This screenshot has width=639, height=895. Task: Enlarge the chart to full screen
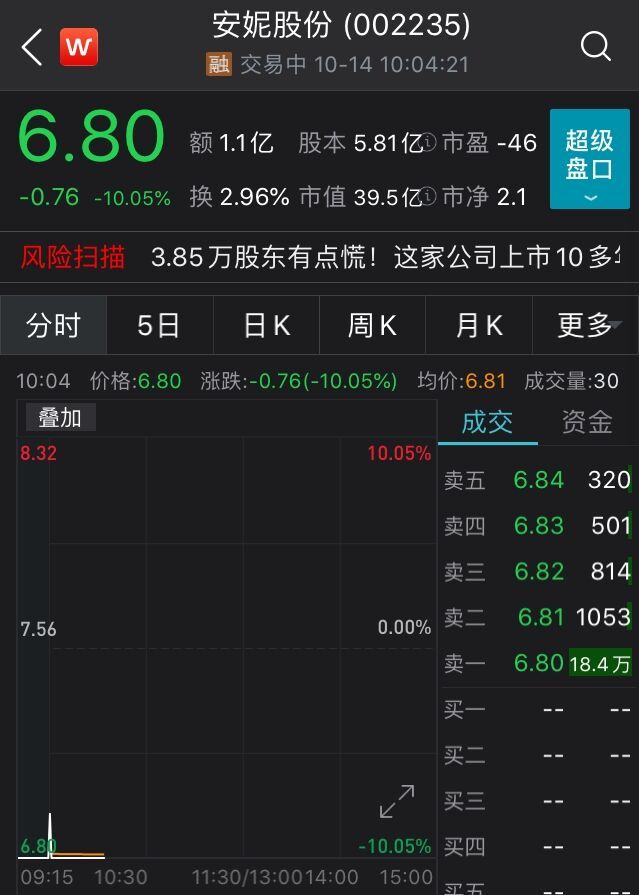click(x=397, y=802)
